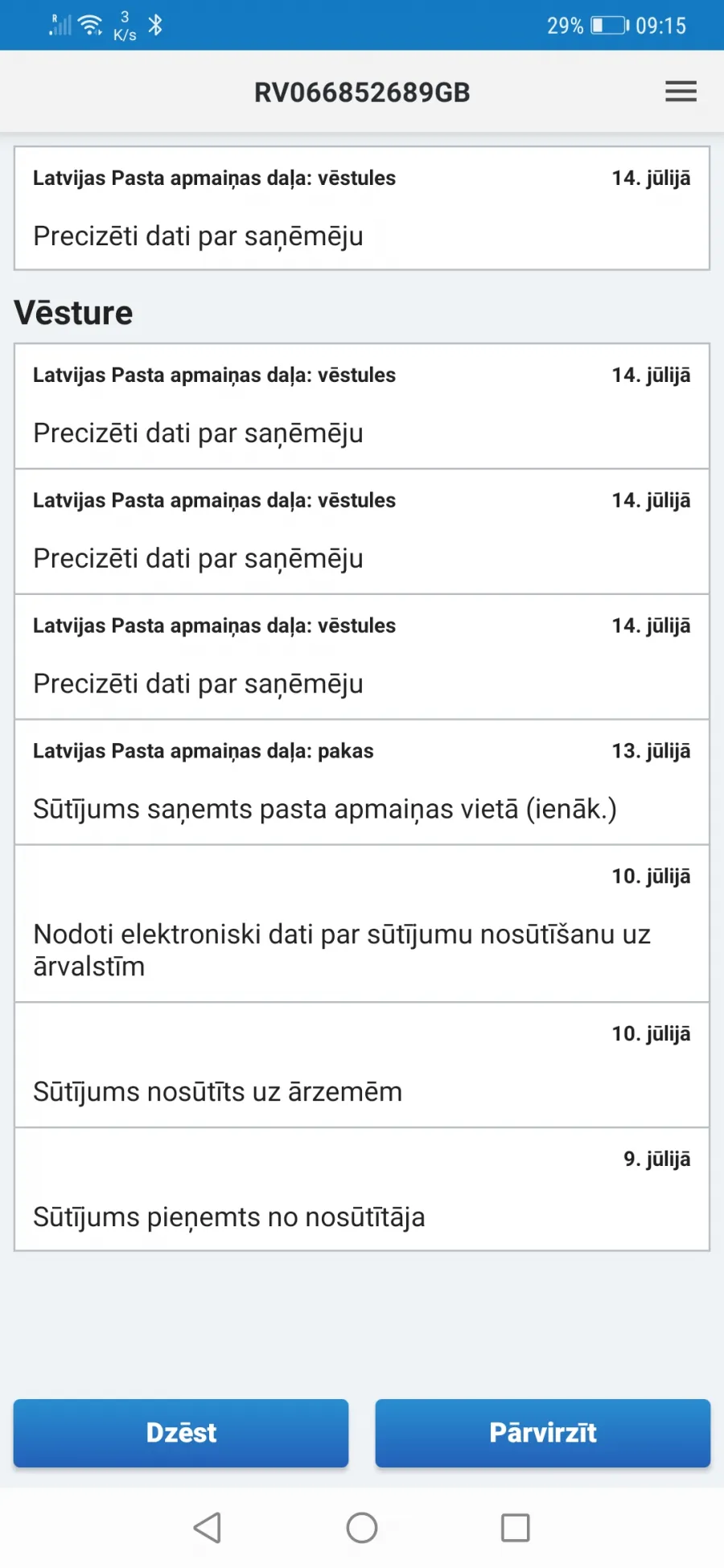This screenshot has height=1568, width=724.
Task: Open recent apps from the navigation bar
Action: tap(516, 1528)
